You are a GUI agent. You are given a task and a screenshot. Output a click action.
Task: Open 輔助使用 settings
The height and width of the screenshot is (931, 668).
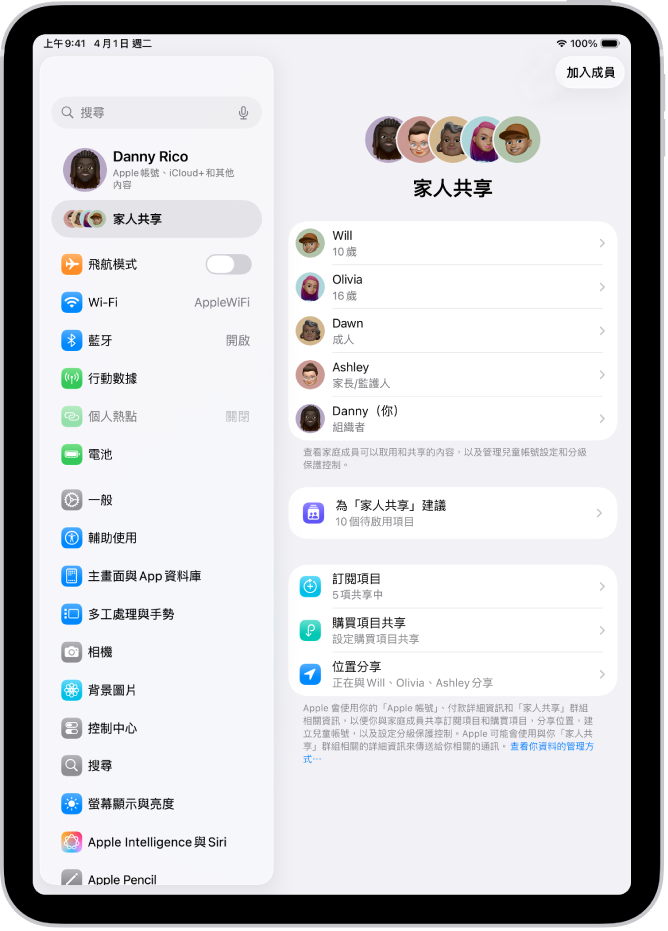coord(156,538)
